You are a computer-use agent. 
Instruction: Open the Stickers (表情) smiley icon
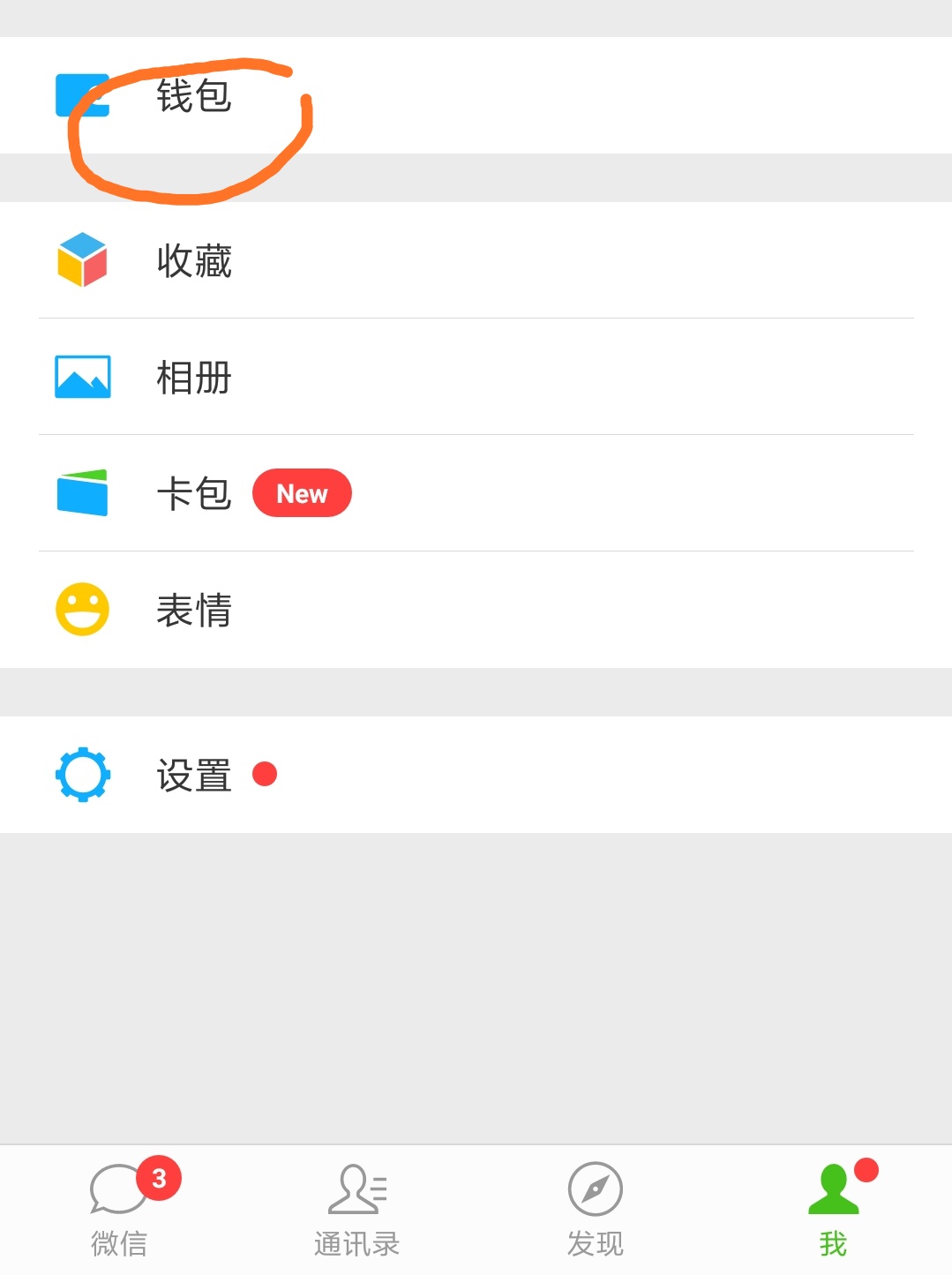coord(82,608)
